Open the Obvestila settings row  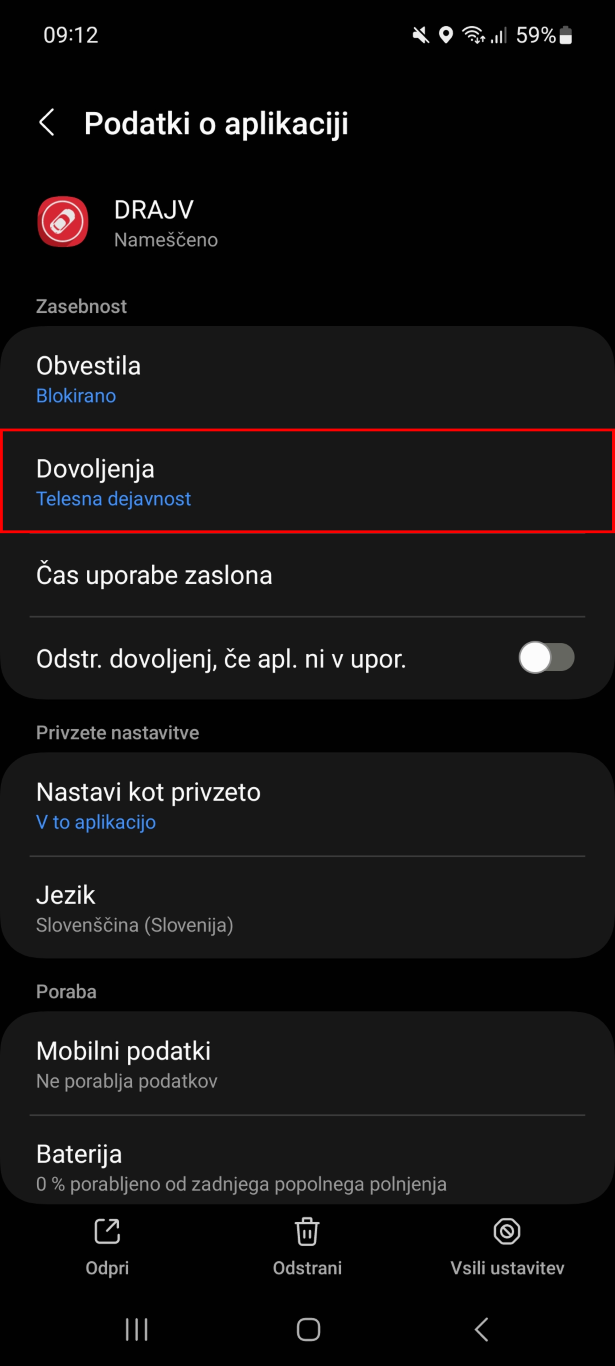(307, 379)
